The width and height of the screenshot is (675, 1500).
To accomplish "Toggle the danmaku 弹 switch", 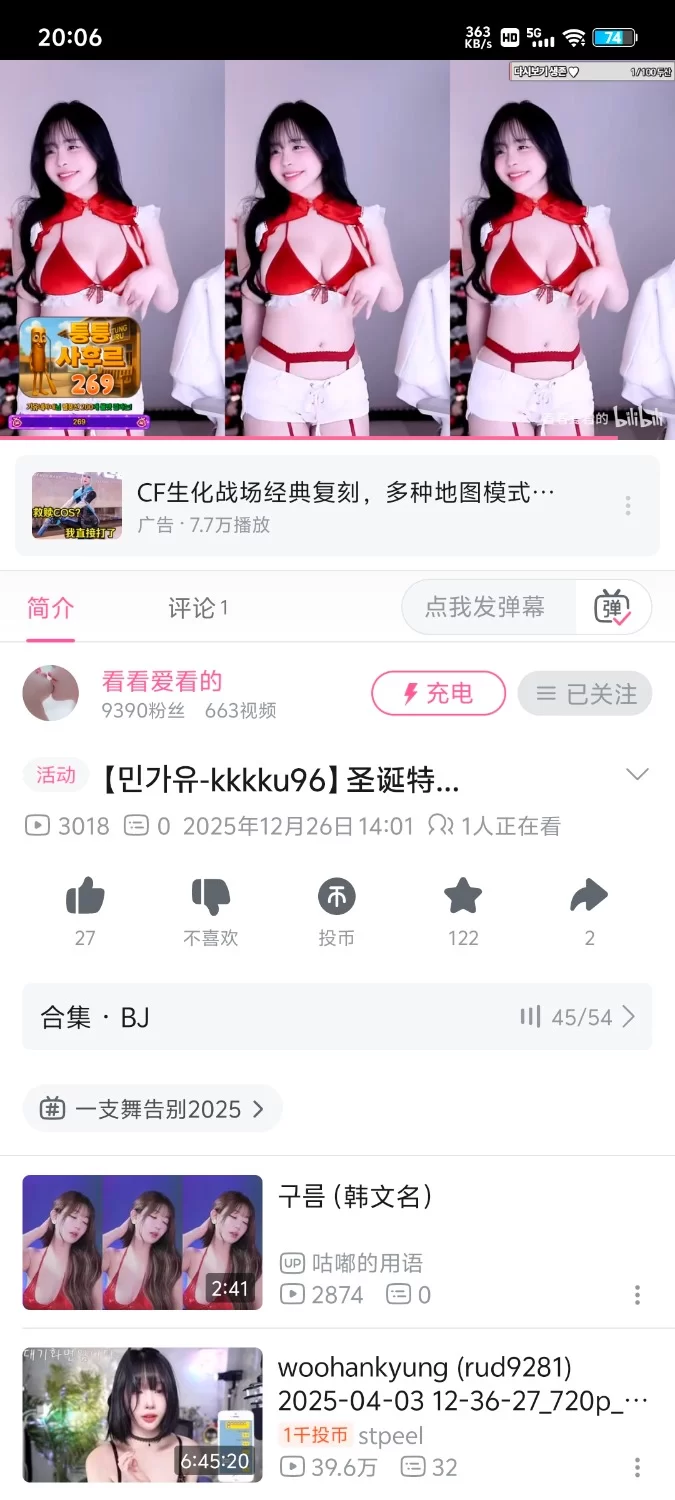I will click(612, 607).
